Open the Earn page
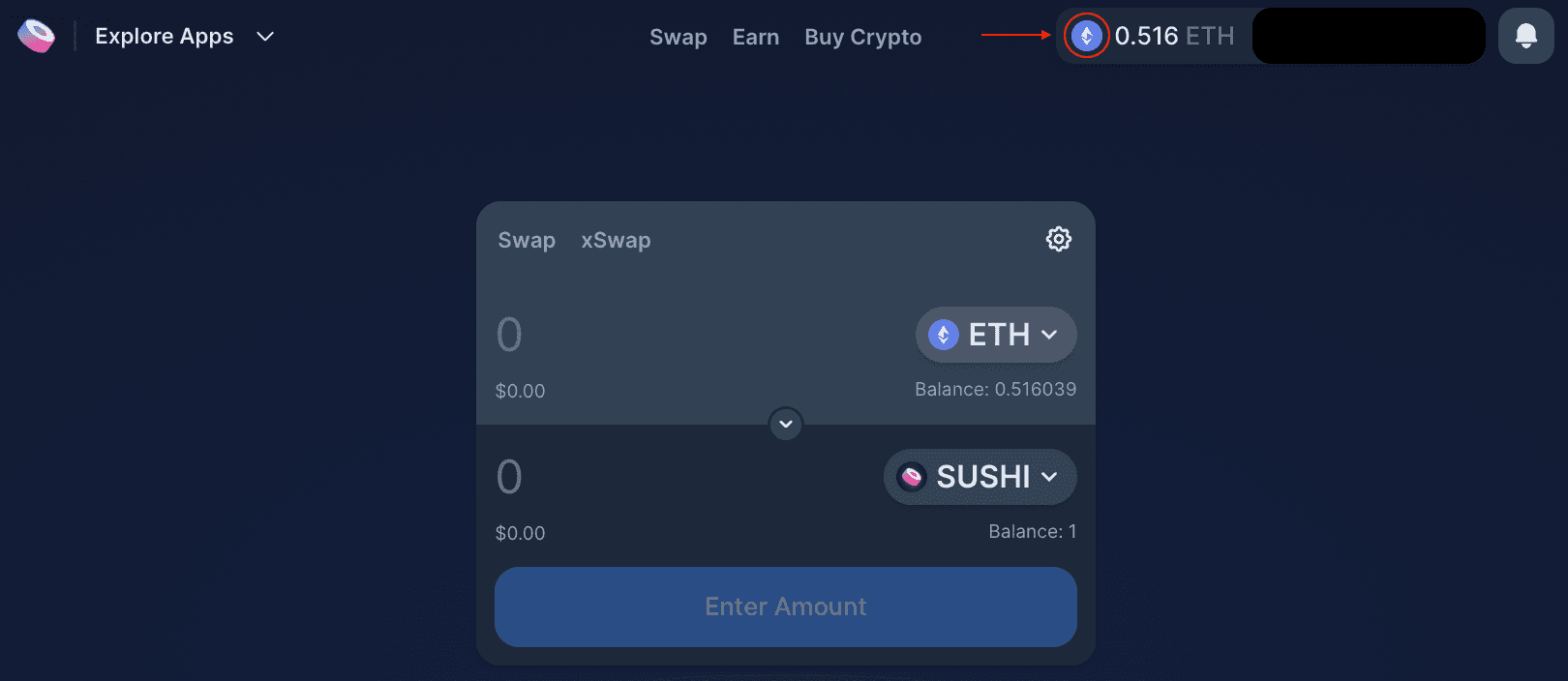Image resolution: width=1568 pixels, height=681 pixels. (x=755, y=37)
